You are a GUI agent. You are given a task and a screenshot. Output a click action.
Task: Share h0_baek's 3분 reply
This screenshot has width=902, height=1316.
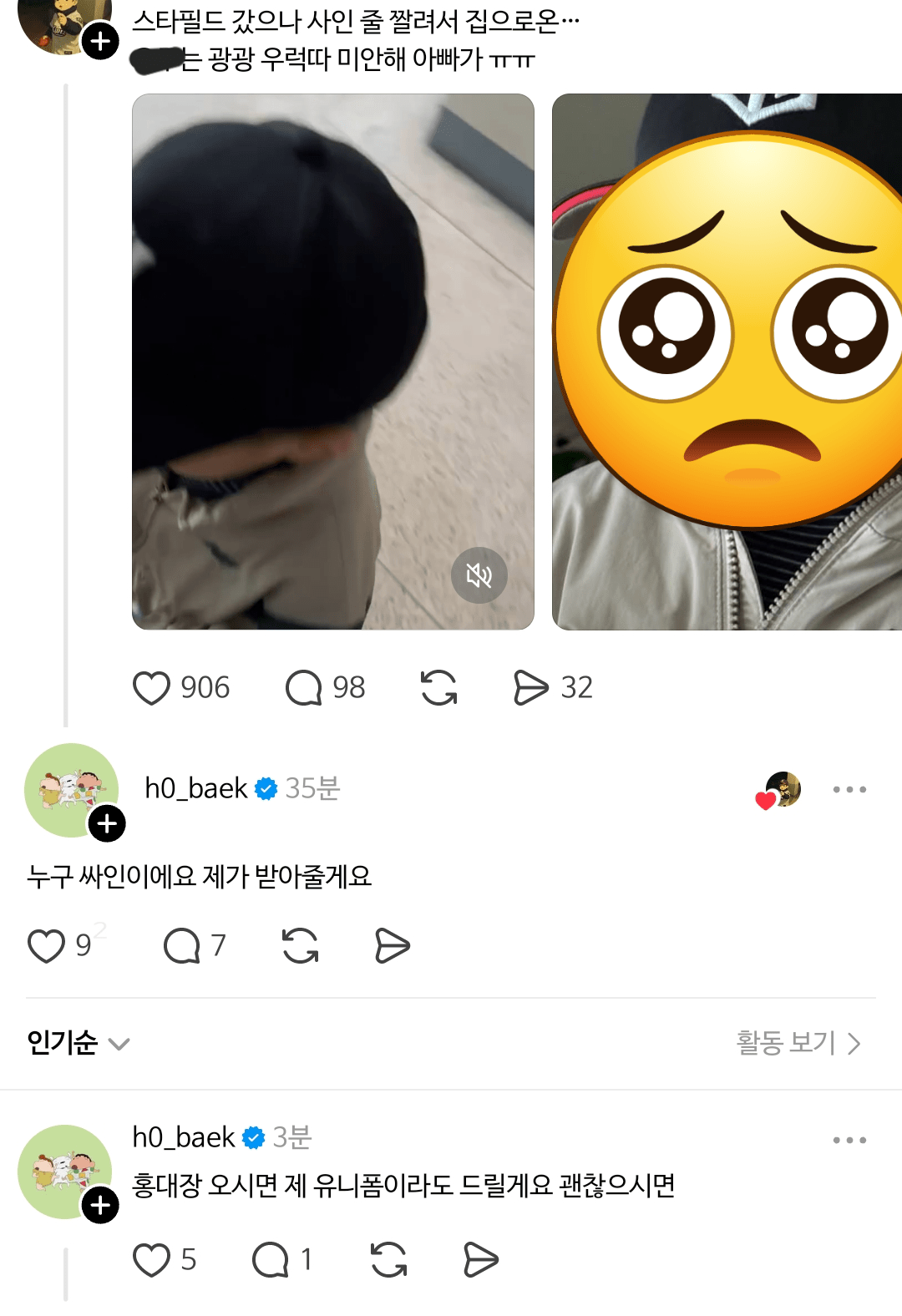(x=480, y=1260)
